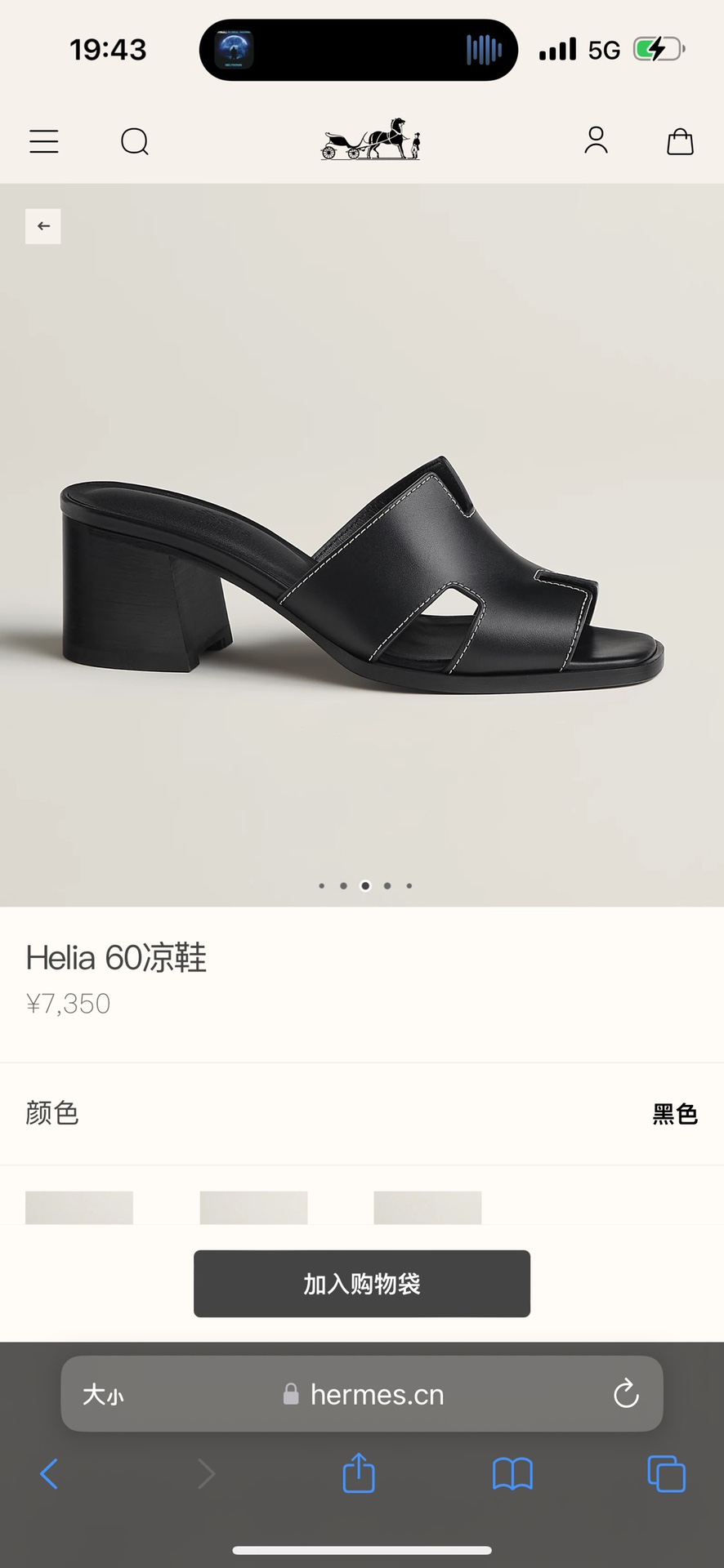Go back in Safari
The height and width of the screenshot is (1568, 724).
(49, 1474)
